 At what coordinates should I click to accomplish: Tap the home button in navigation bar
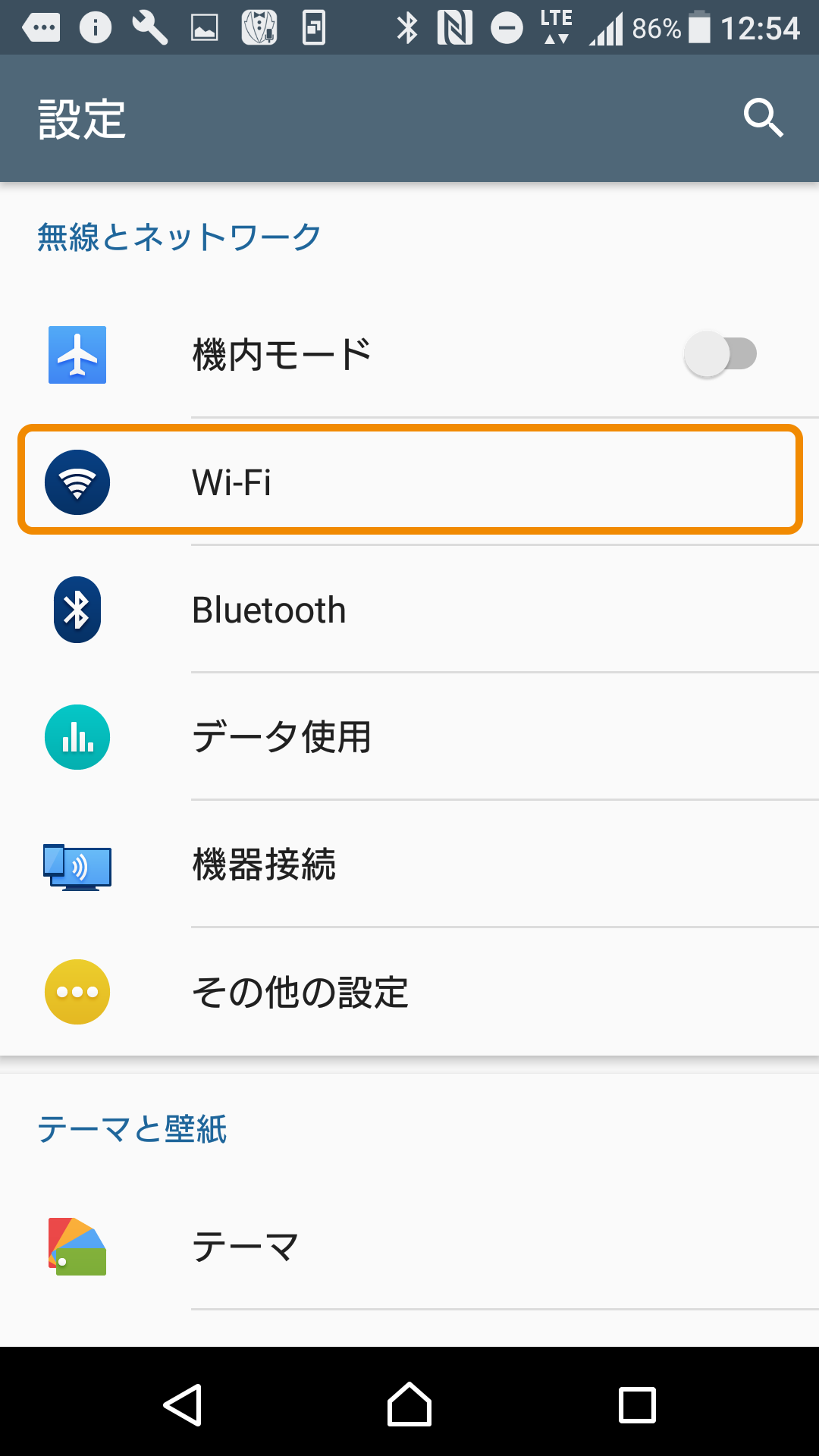coord(409,1404)
